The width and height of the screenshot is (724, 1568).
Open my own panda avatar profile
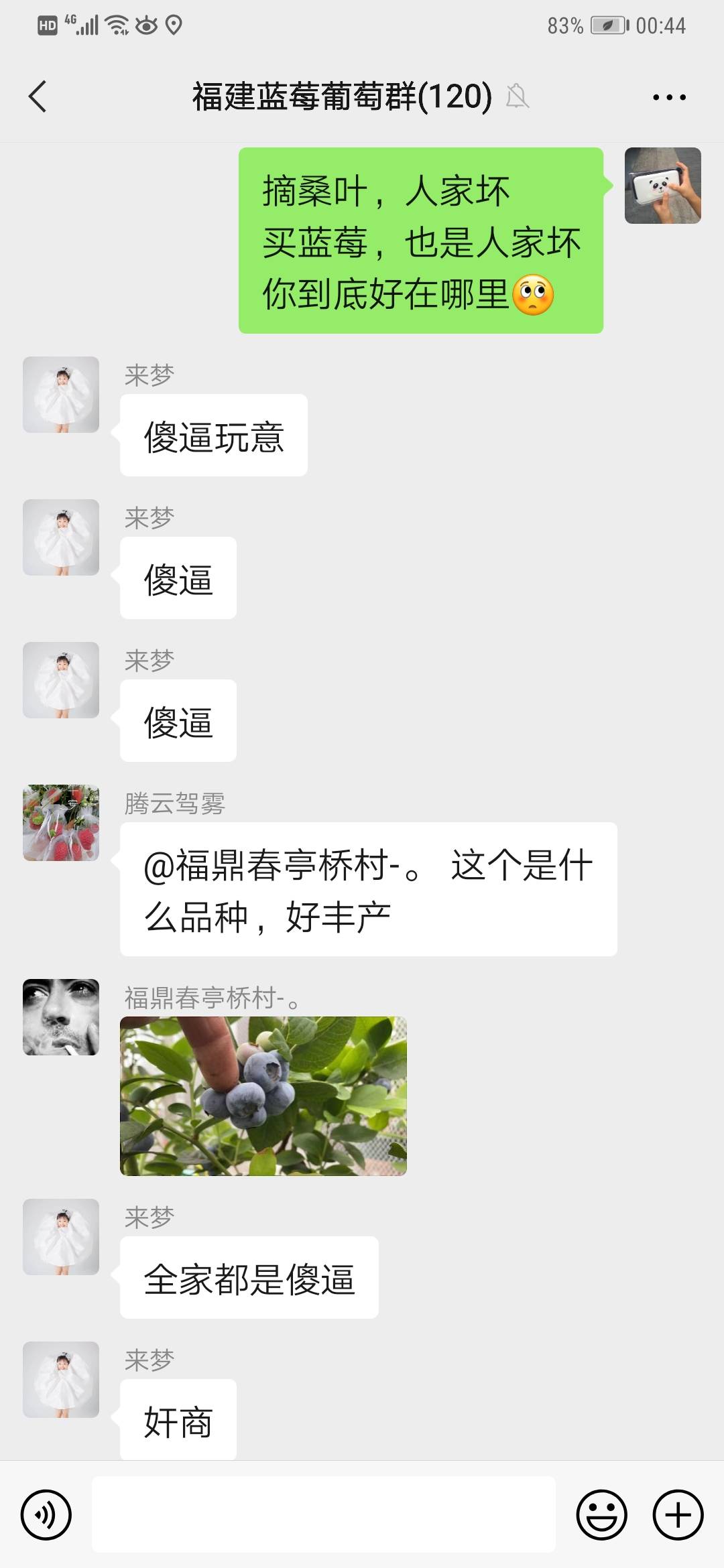(663, 186)
